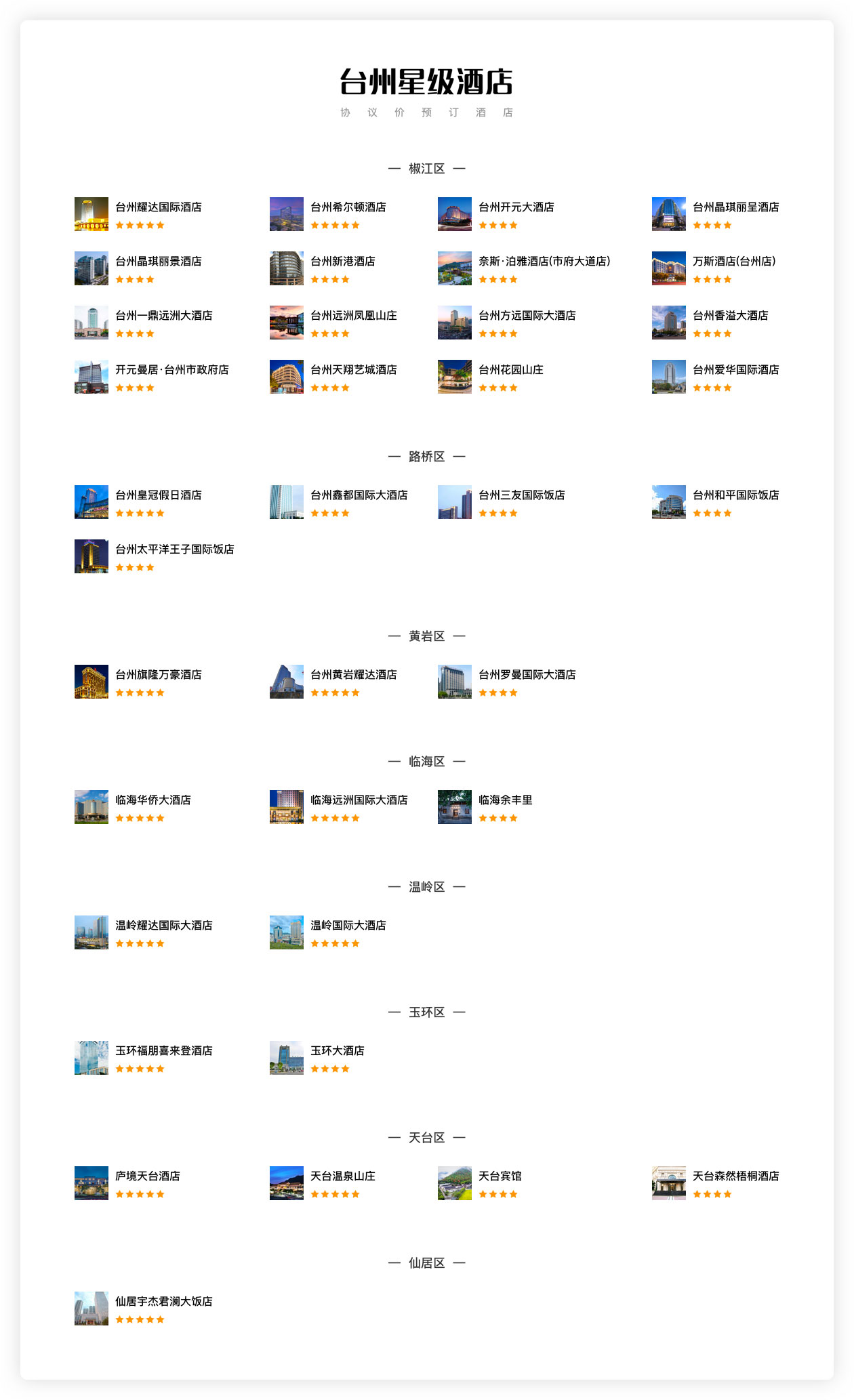Screen dimensions: 854x1400
Task: Open 万斯酒店(台州店)
Action: (733, 262)
